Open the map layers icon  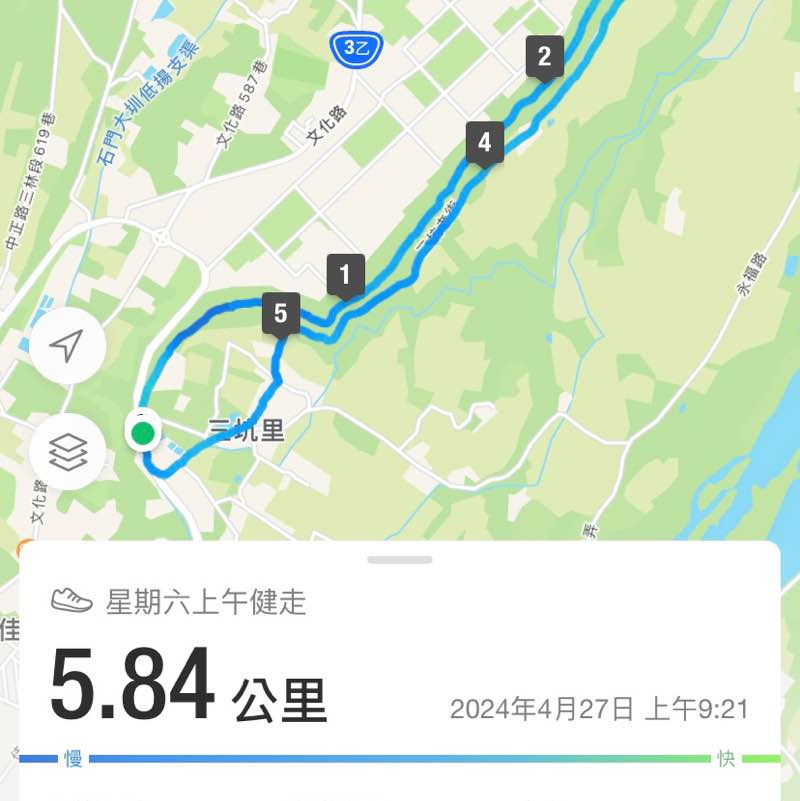coord(66,452)
